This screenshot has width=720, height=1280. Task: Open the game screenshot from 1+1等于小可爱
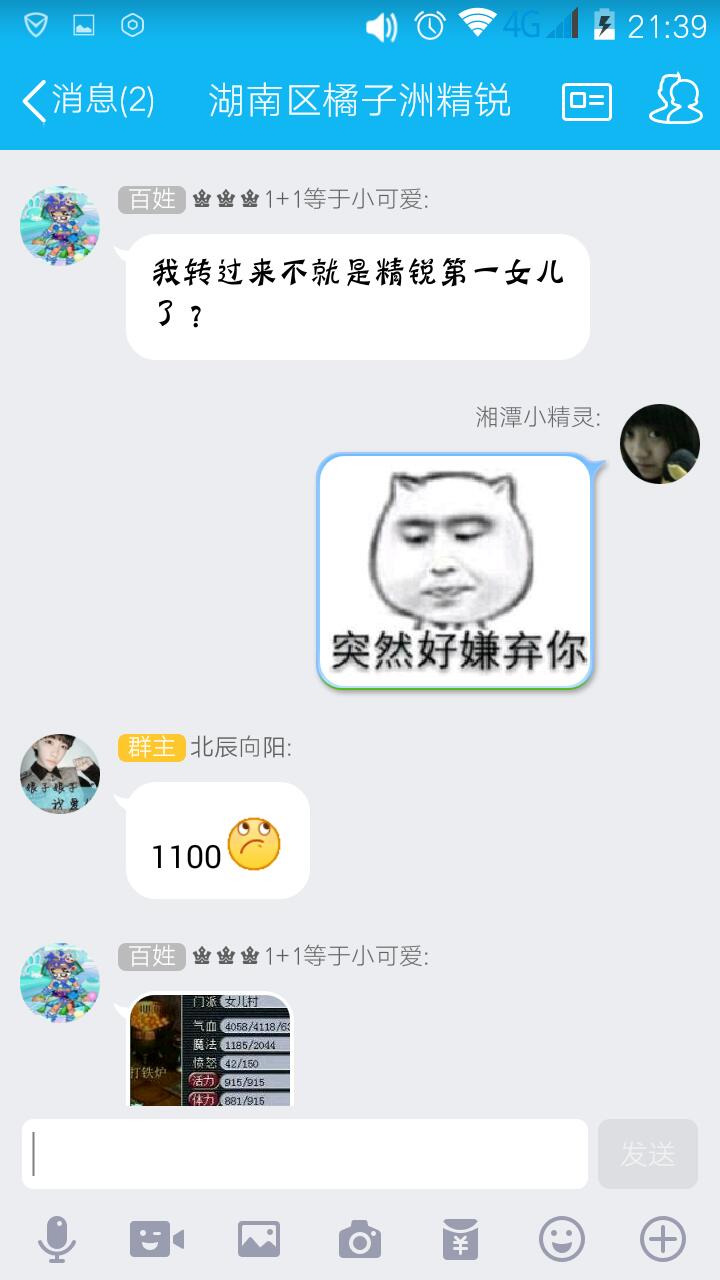click(210, 1049)
